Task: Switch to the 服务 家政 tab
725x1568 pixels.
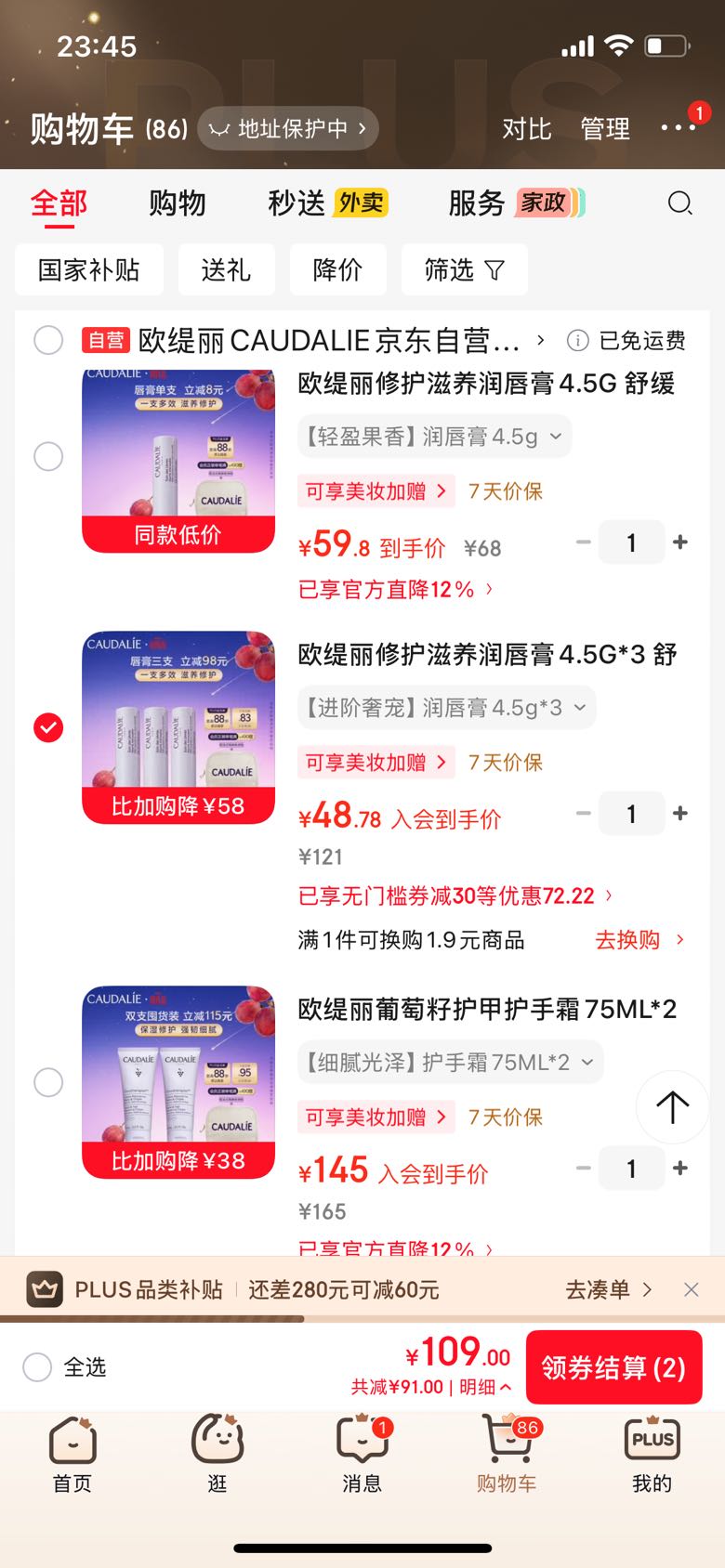Action: point(517,203)
